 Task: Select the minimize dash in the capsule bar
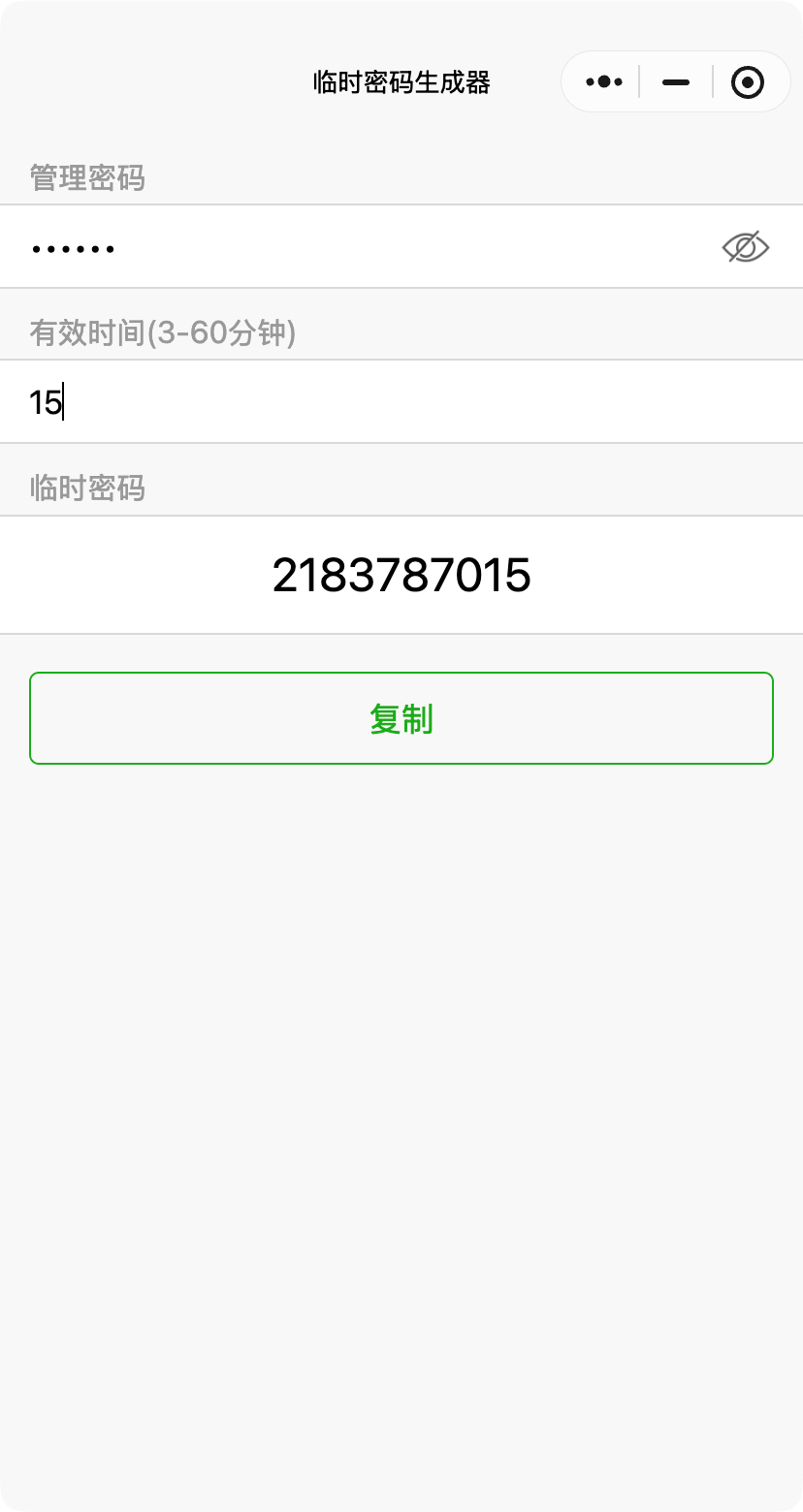[x=675, y=81]
